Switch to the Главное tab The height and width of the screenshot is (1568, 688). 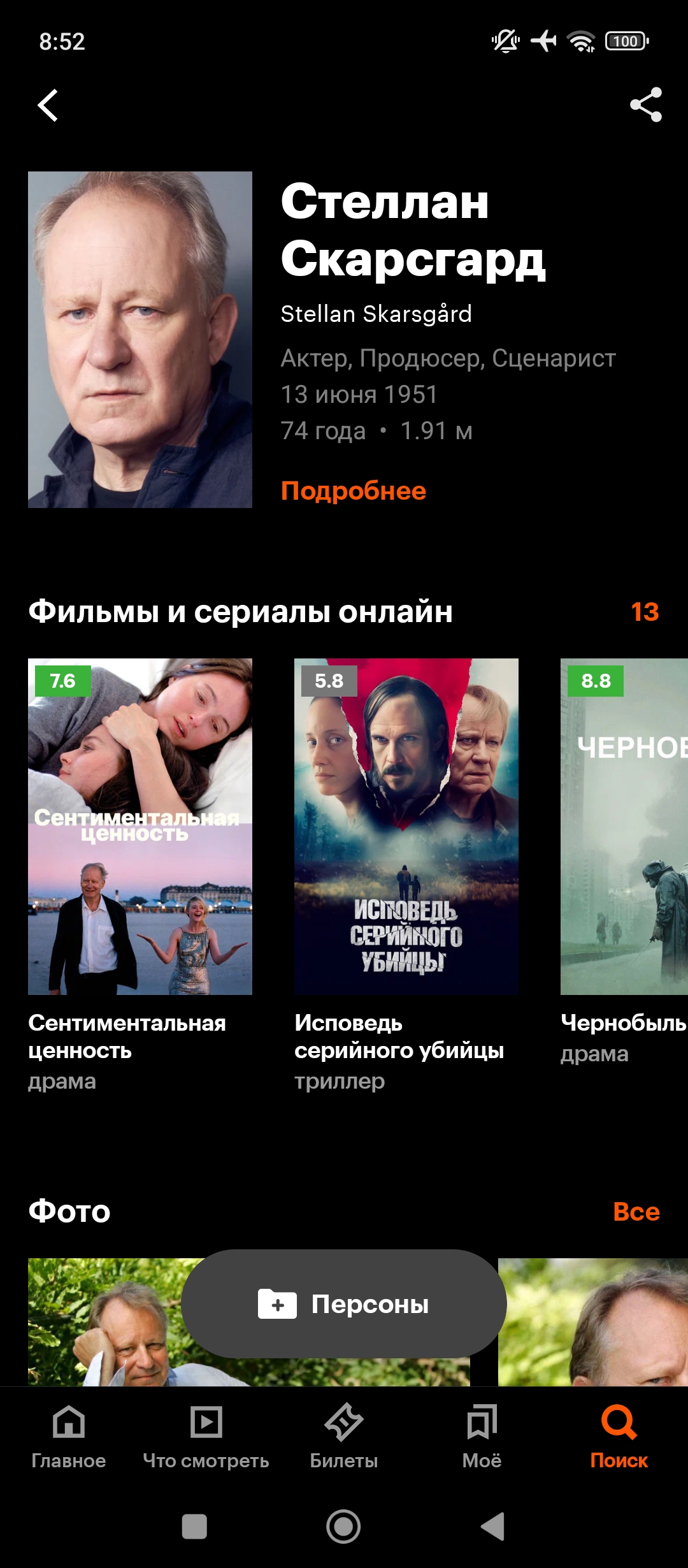coord(69,1436)
